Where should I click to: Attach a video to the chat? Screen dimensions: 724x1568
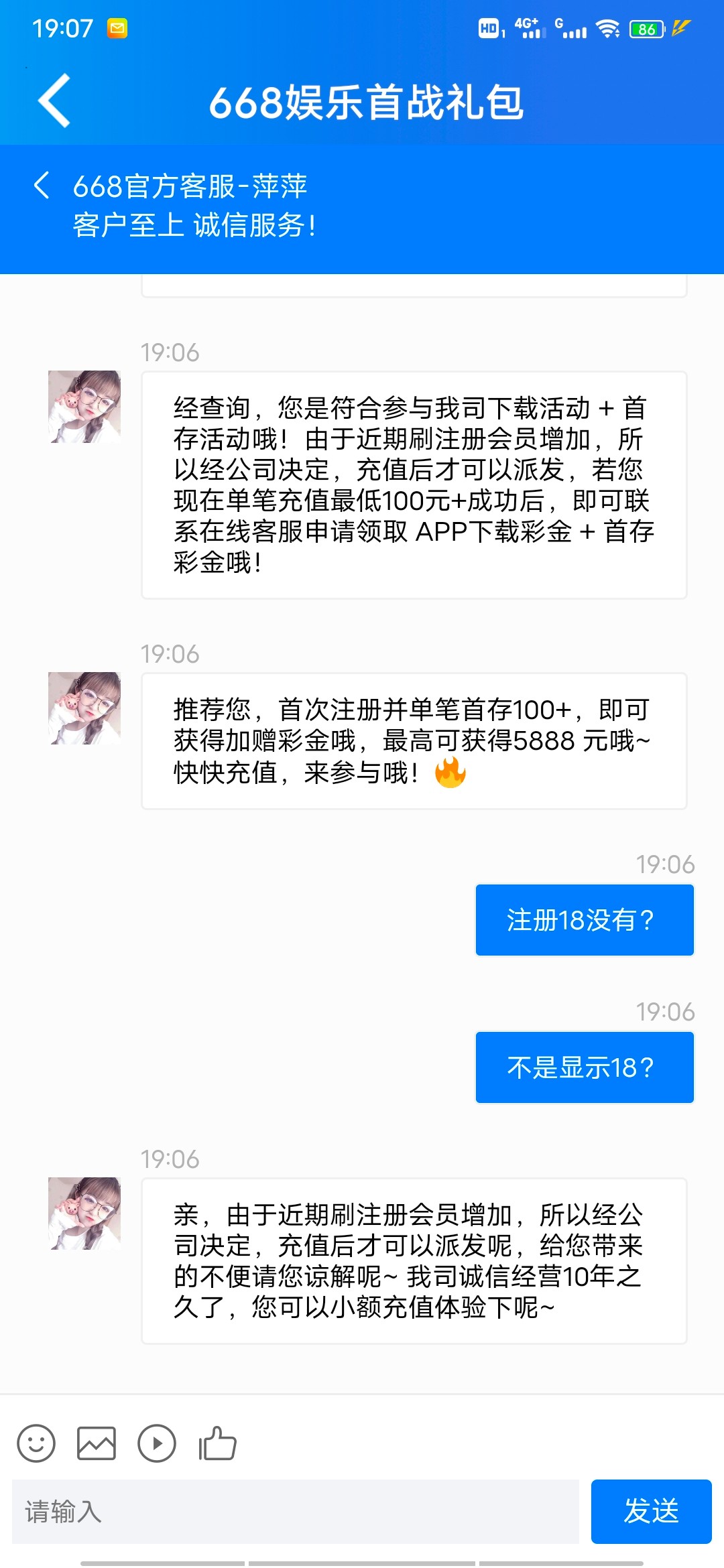pyautogui.click(x=157, y=1443)
